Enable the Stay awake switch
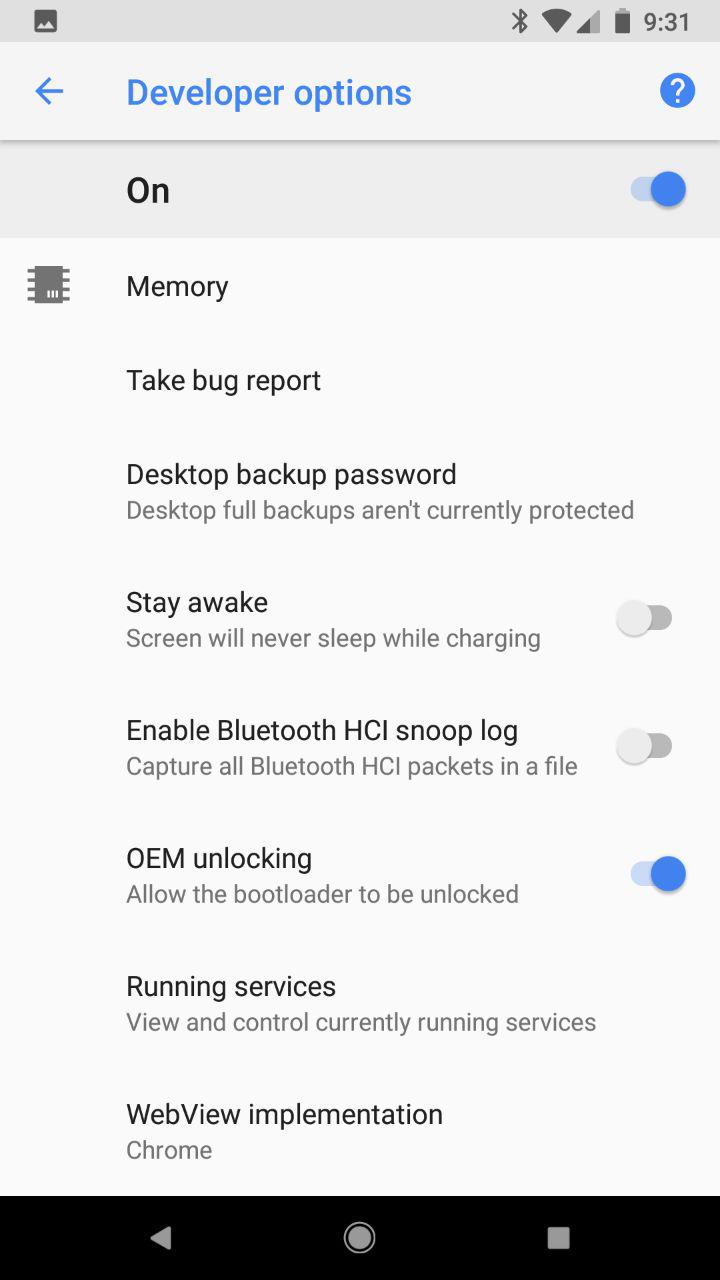Image resolution: width=720 pixels, height=1280 pixels. 644,618
